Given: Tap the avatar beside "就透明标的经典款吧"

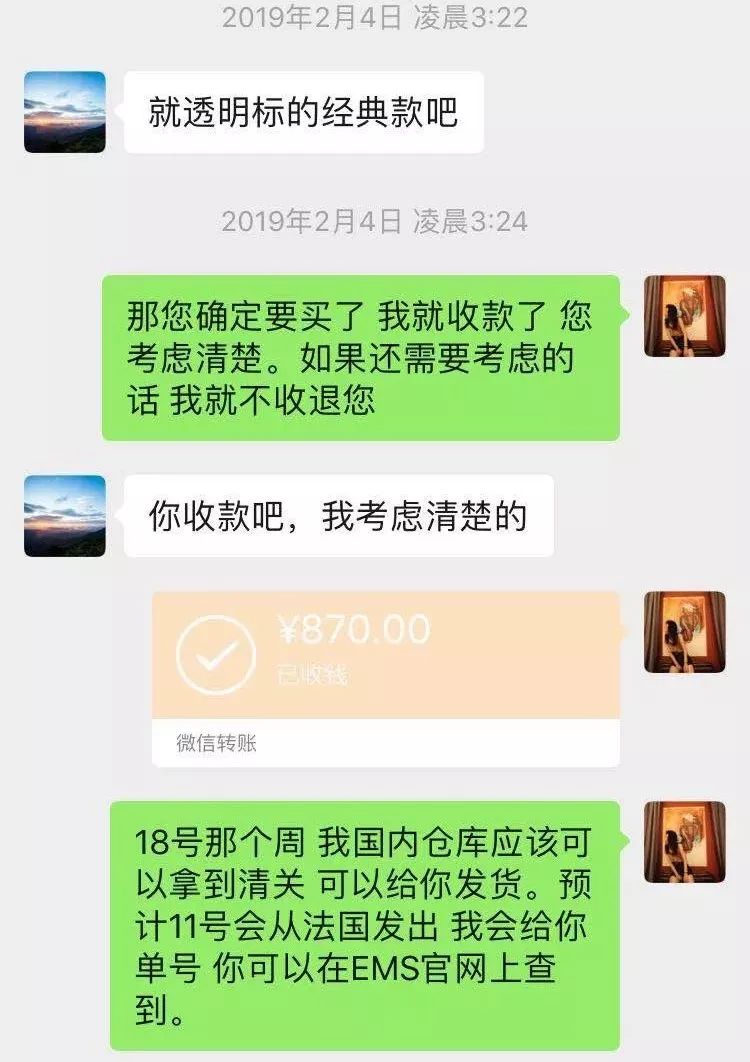Looking at the screenshot, I should (x=64, y=112).
